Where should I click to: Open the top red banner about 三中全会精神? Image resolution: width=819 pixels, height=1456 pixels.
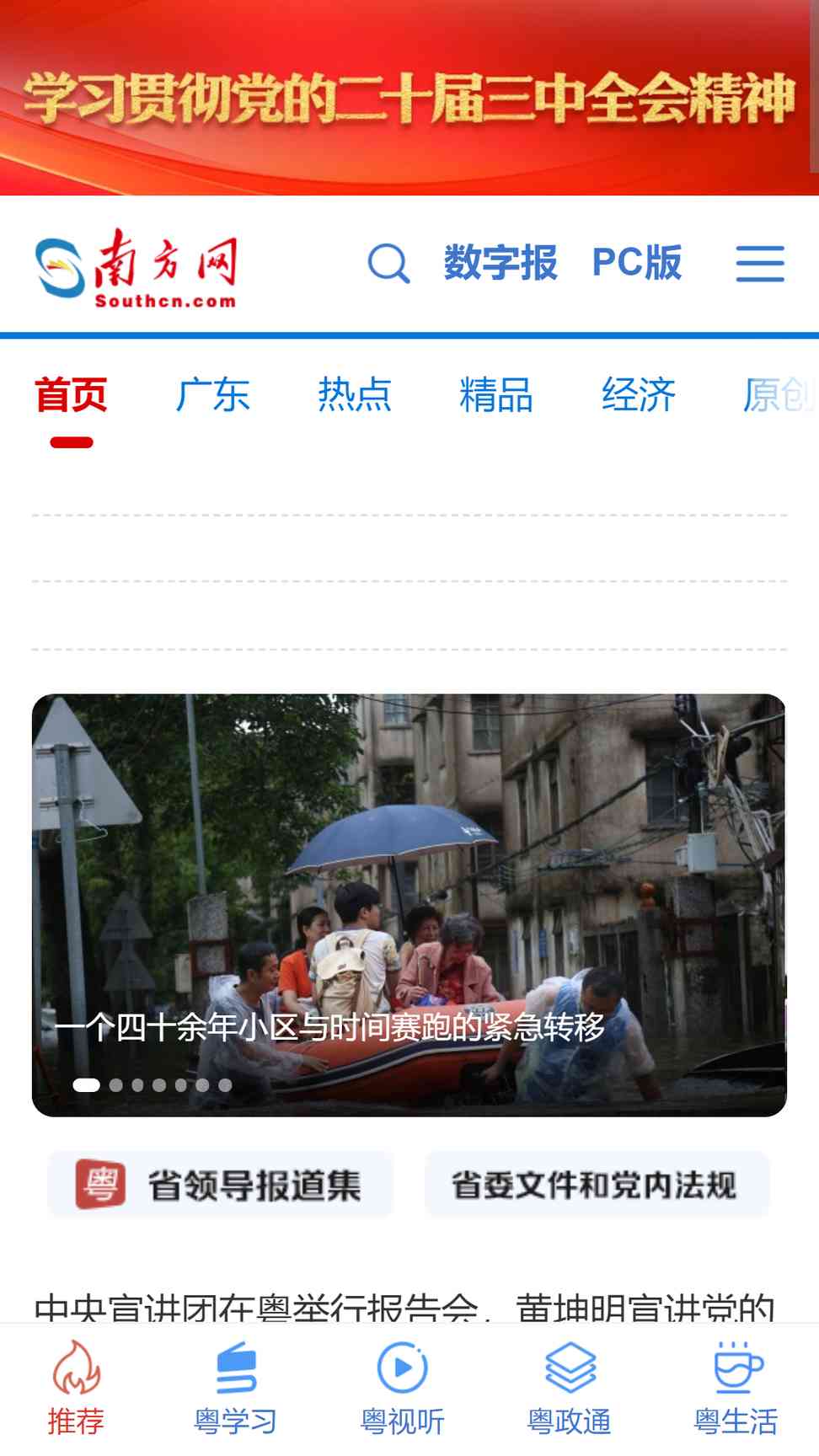click(409, 98)
